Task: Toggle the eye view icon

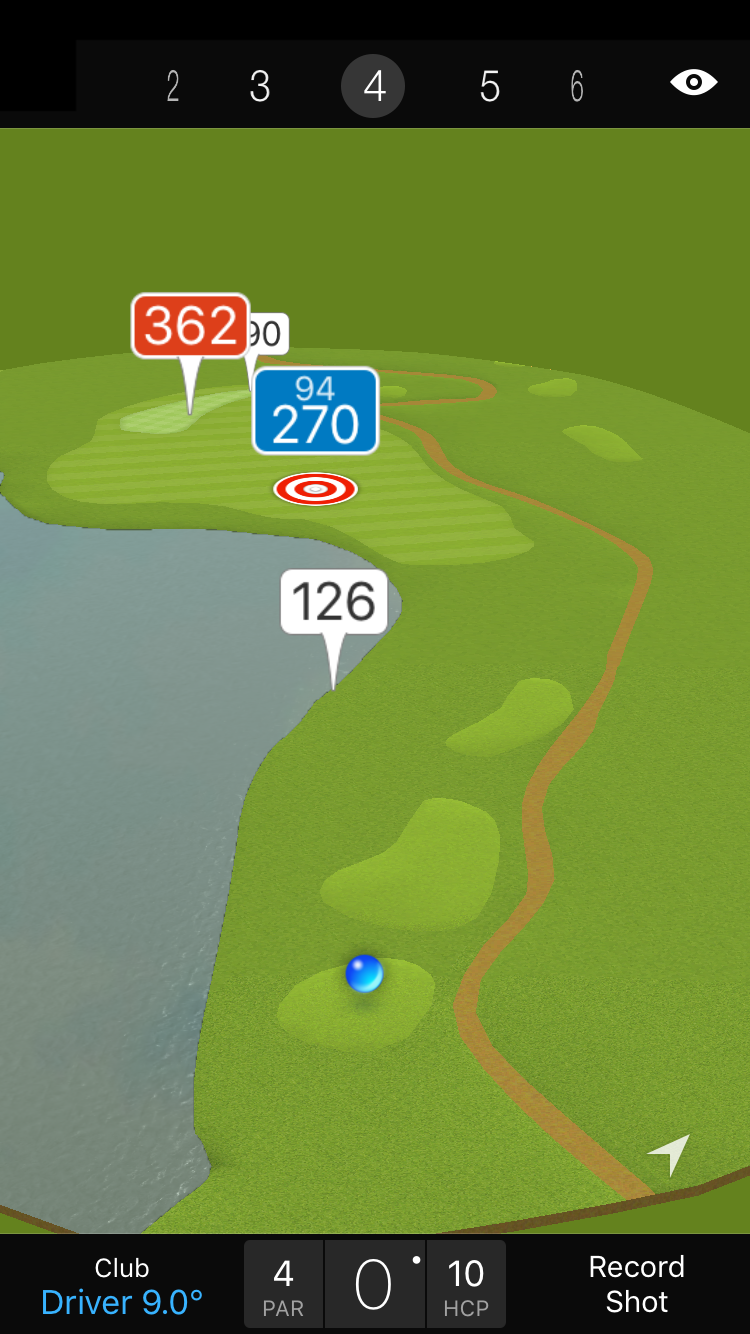Action: [x=693, y=82]
